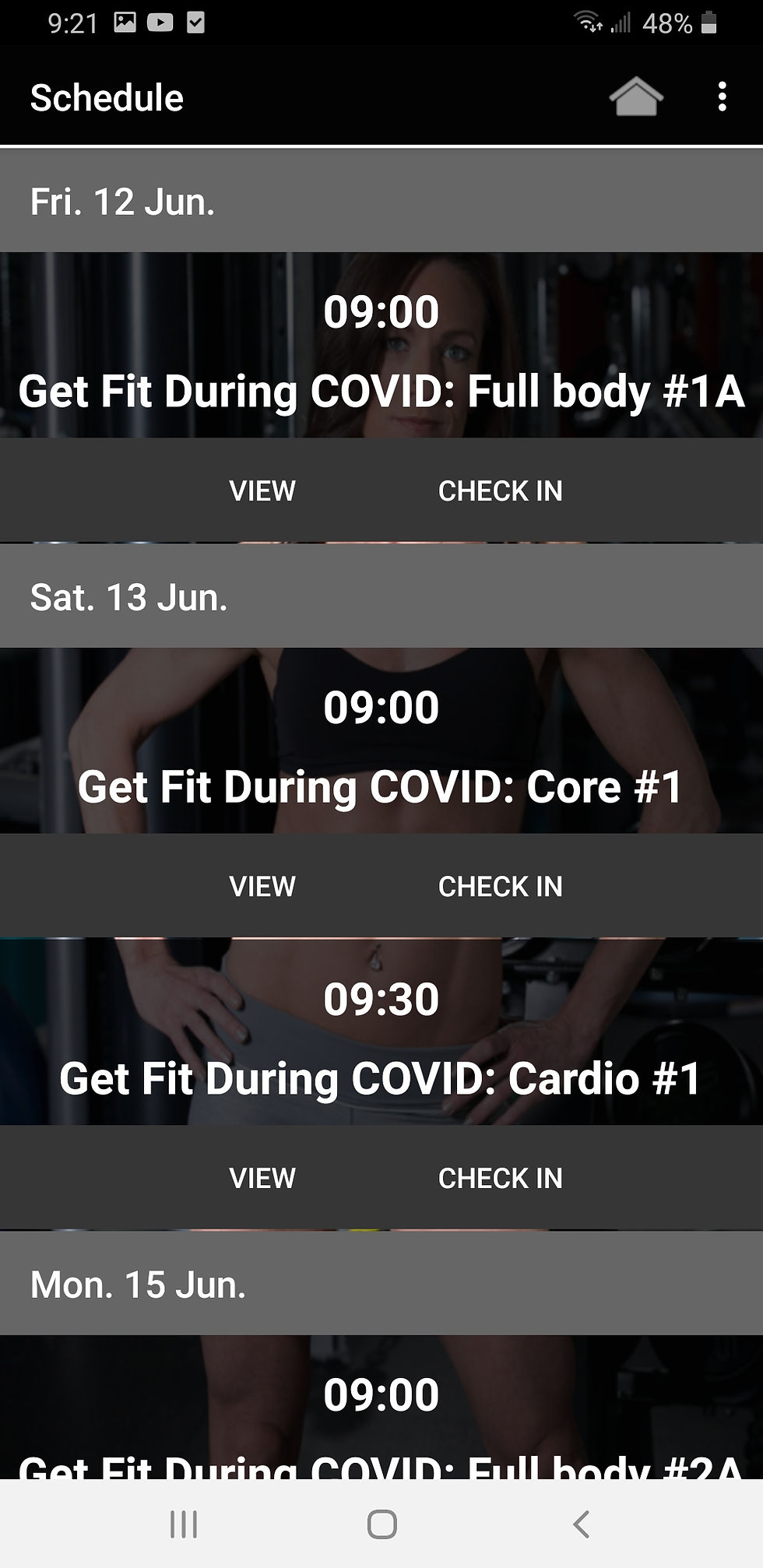Check in to Full body #1A
The image size is (763, 1568).
point(500,490)
